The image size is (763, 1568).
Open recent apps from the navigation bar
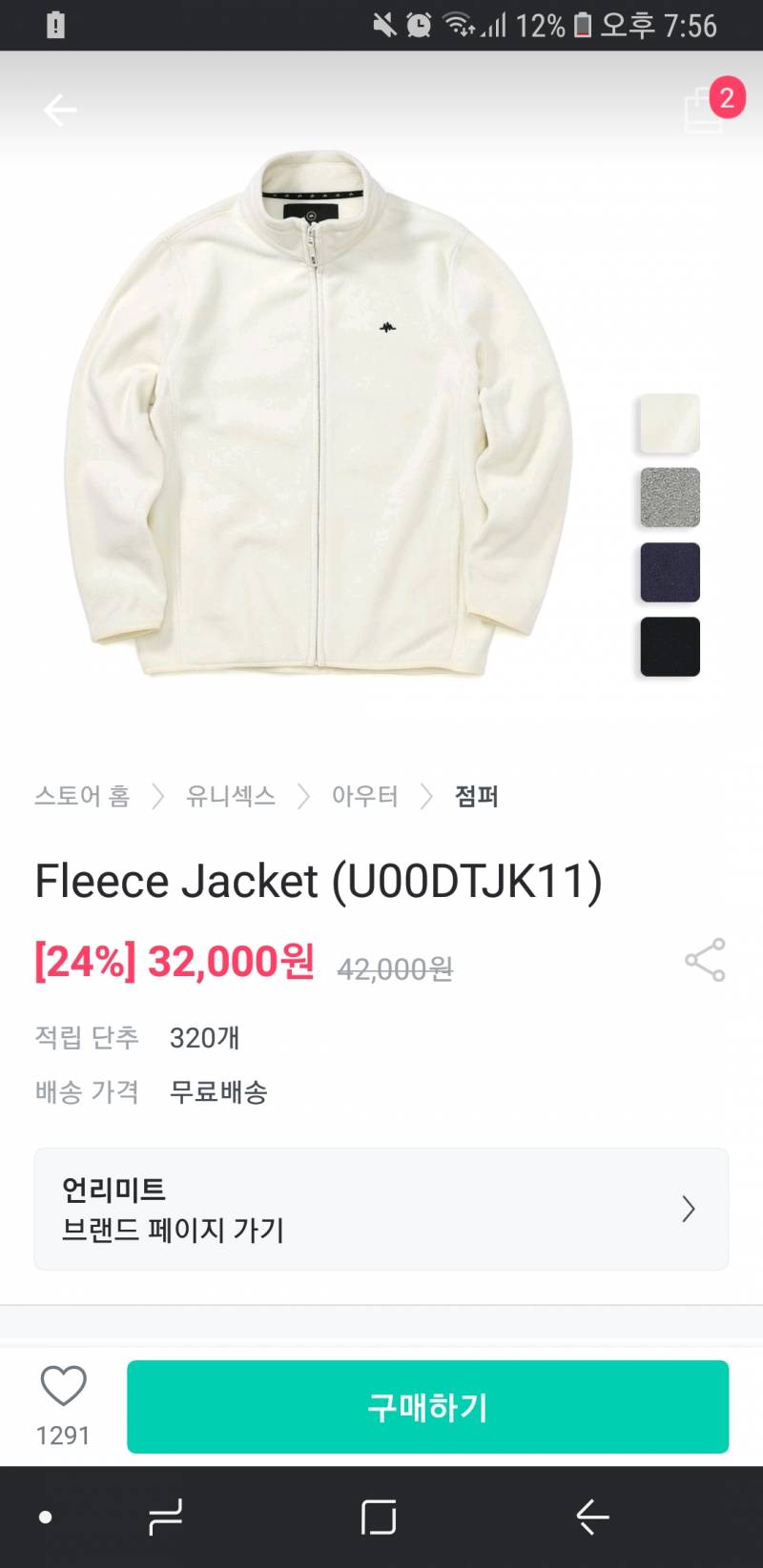(162, 1516)
